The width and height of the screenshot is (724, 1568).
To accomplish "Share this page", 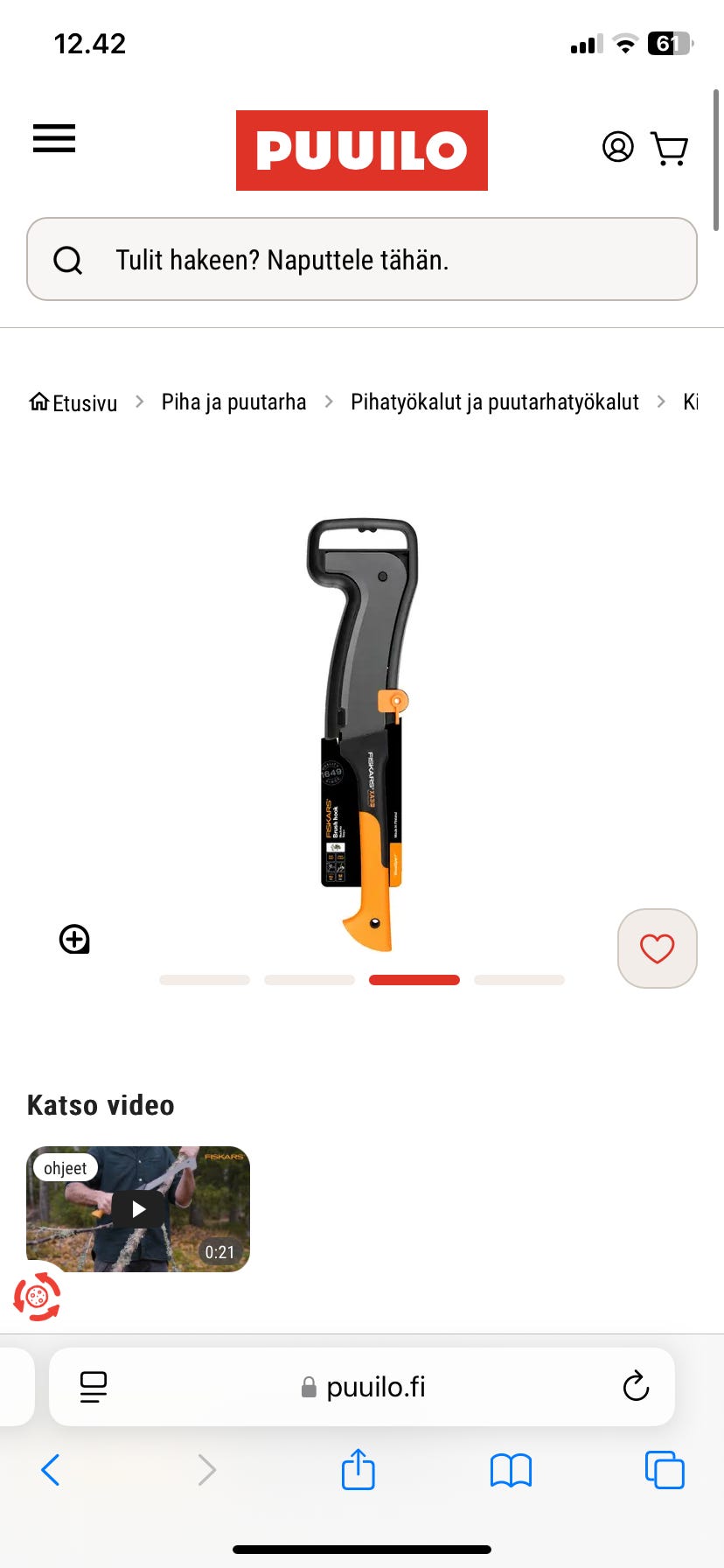I will point(358,1469).
